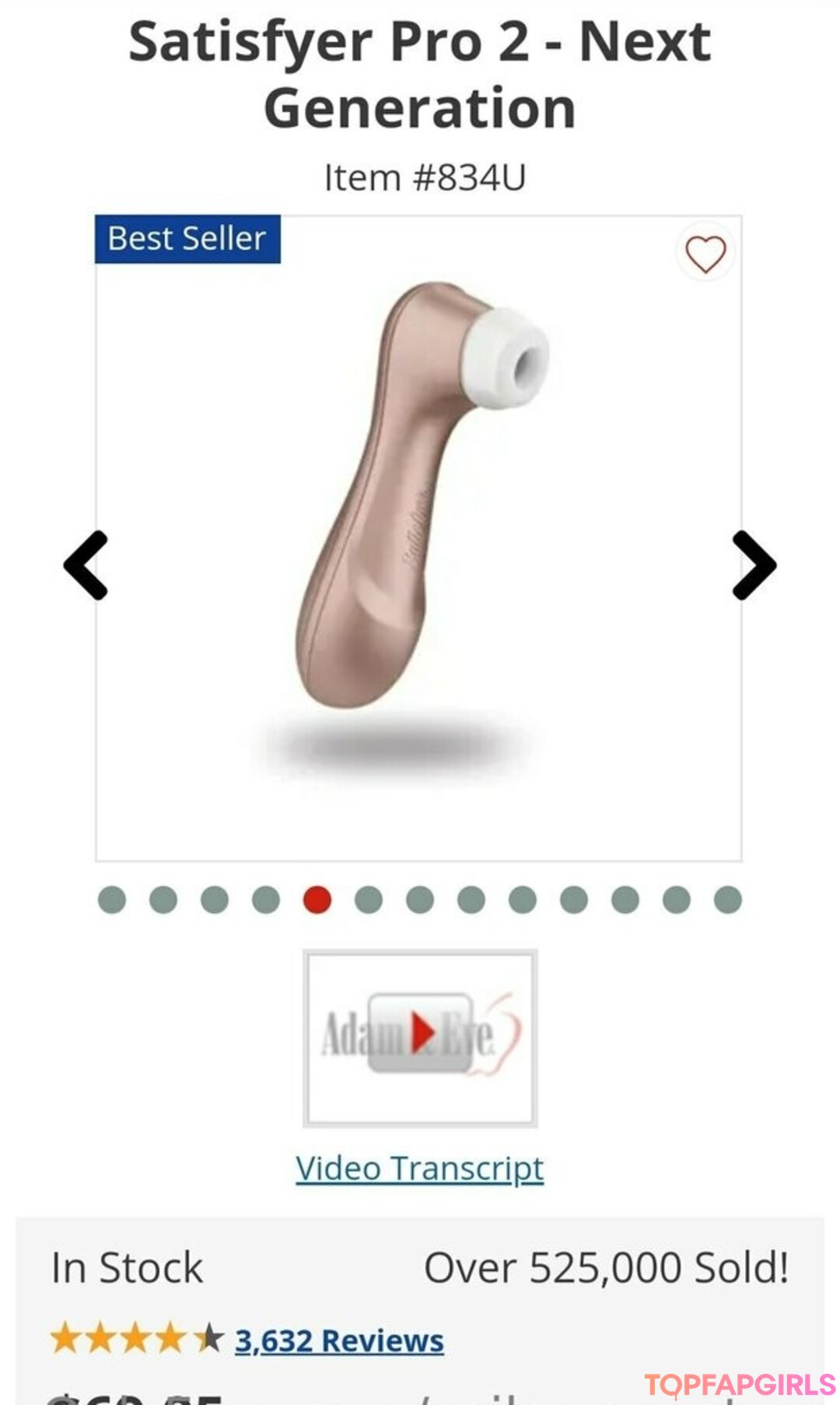Image resolution: width=840 pixels, height=1405 pixels.
Task: Jump to the last image dot
Action: pos(727,900)
